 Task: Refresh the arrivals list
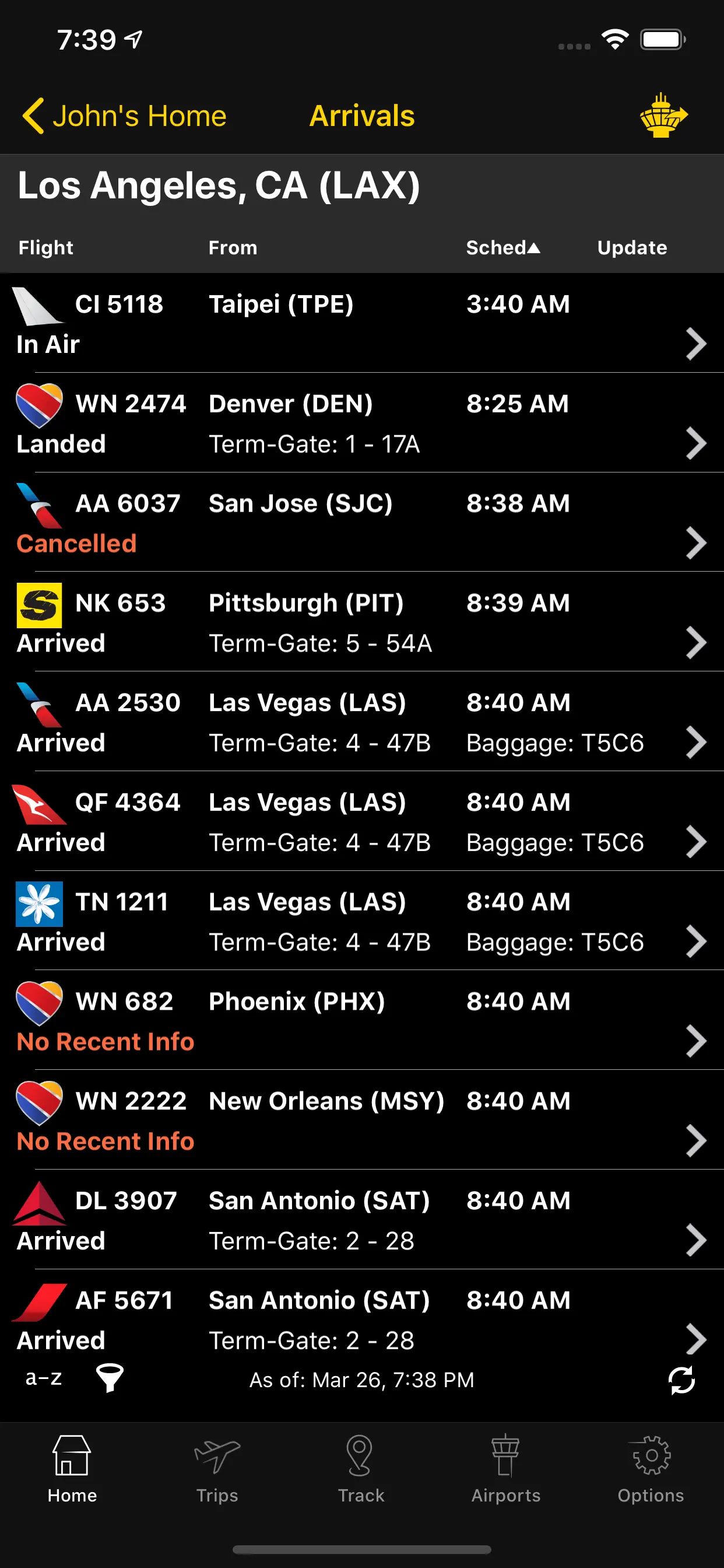point(681,1381)
